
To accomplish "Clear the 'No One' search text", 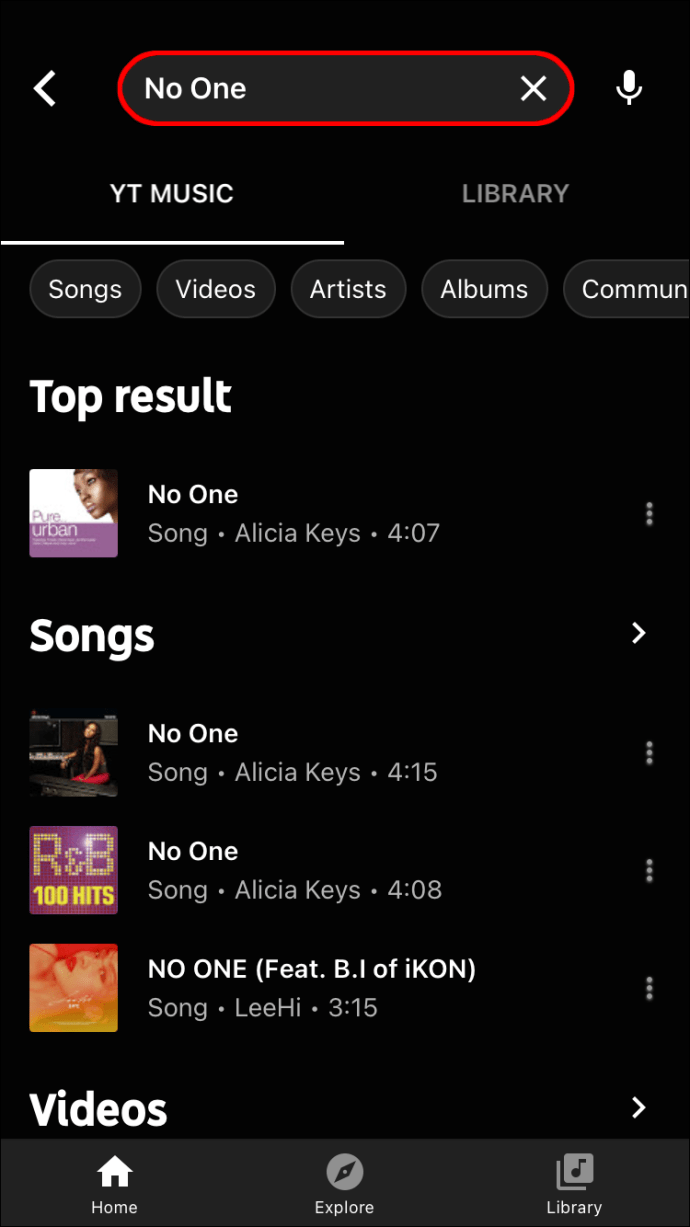I will pyautogui.click(x=534, y=89).
